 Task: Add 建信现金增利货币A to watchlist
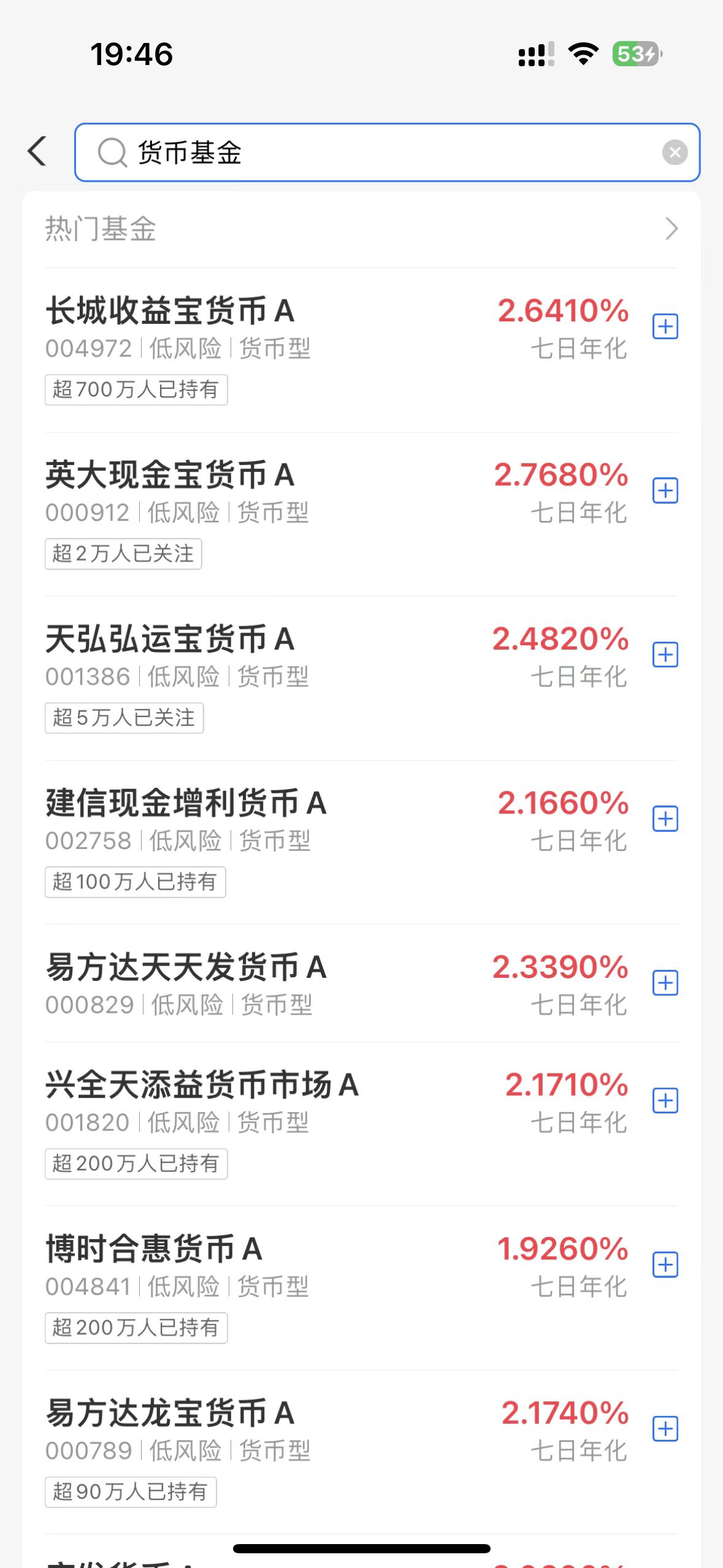(x=665, y=819)
